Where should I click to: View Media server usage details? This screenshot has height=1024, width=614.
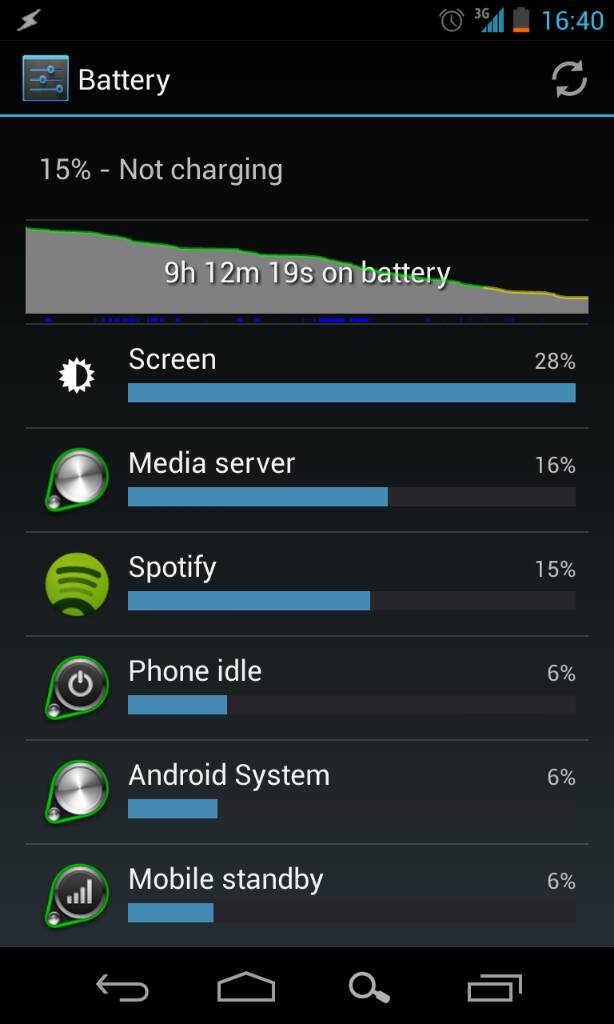pyautogui.click(x=307, y=480)
